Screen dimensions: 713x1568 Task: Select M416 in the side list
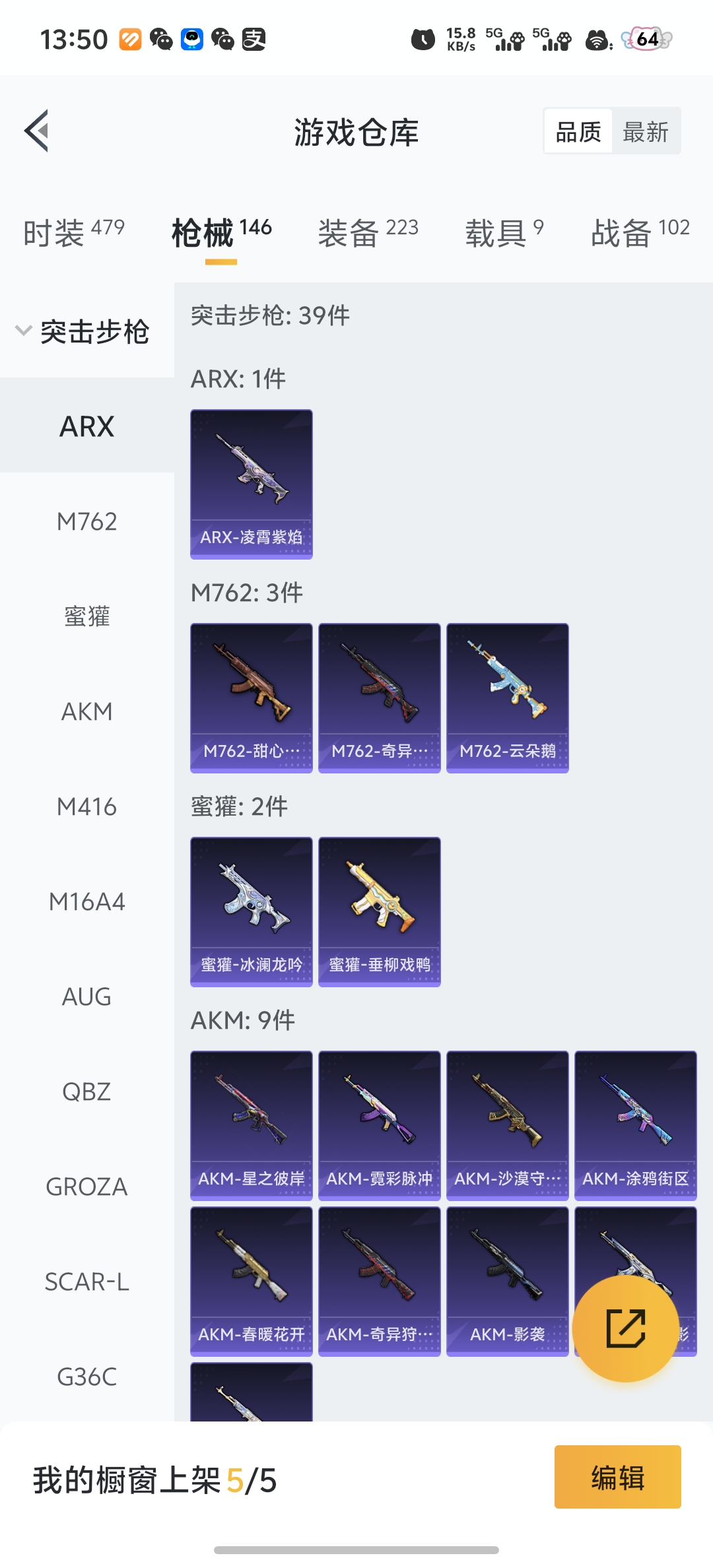[x=86, y=807]
